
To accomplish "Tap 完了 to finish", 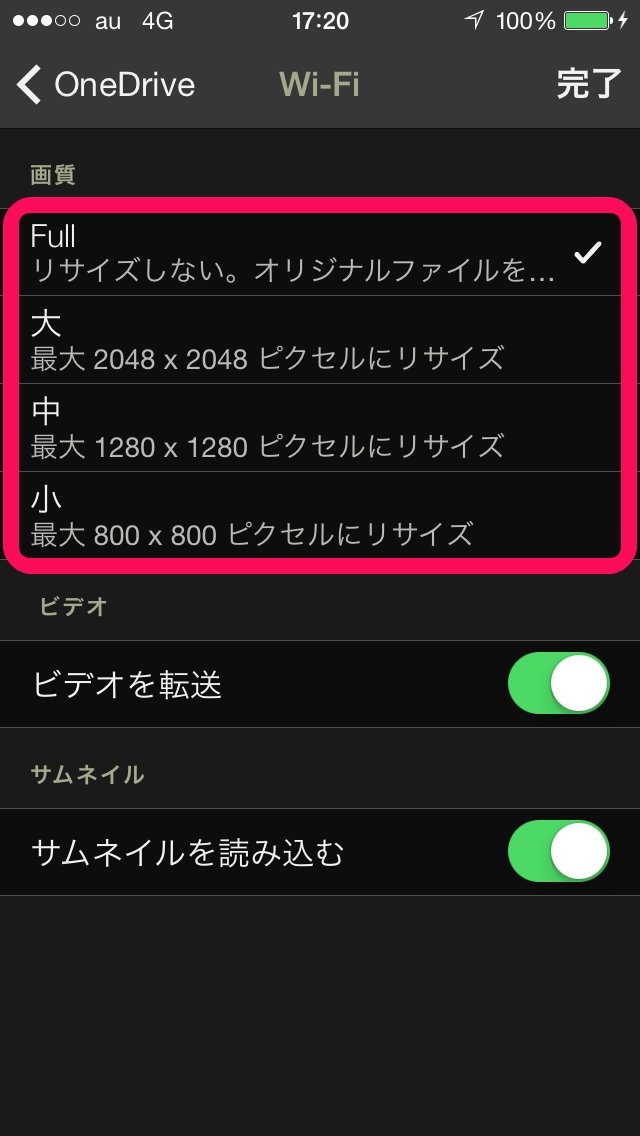I will [x=588, y=85].
